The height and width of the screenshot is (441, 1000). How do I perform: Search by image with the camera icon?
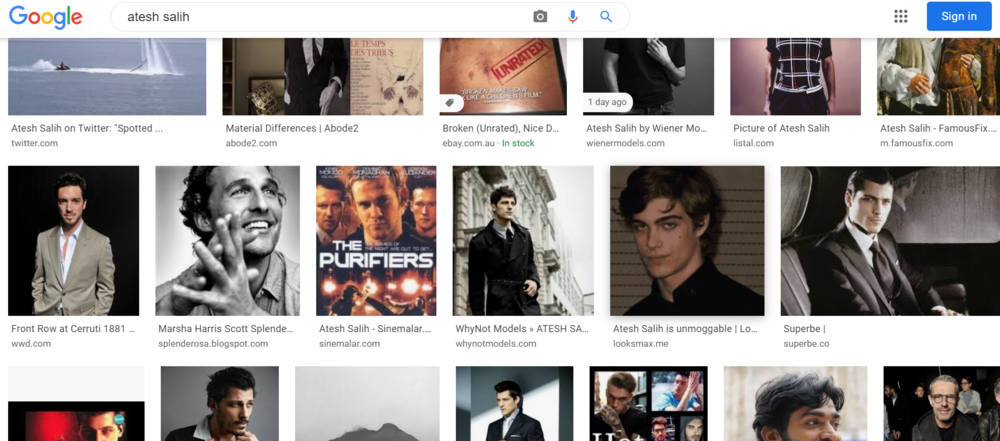(x=540, y=17)
